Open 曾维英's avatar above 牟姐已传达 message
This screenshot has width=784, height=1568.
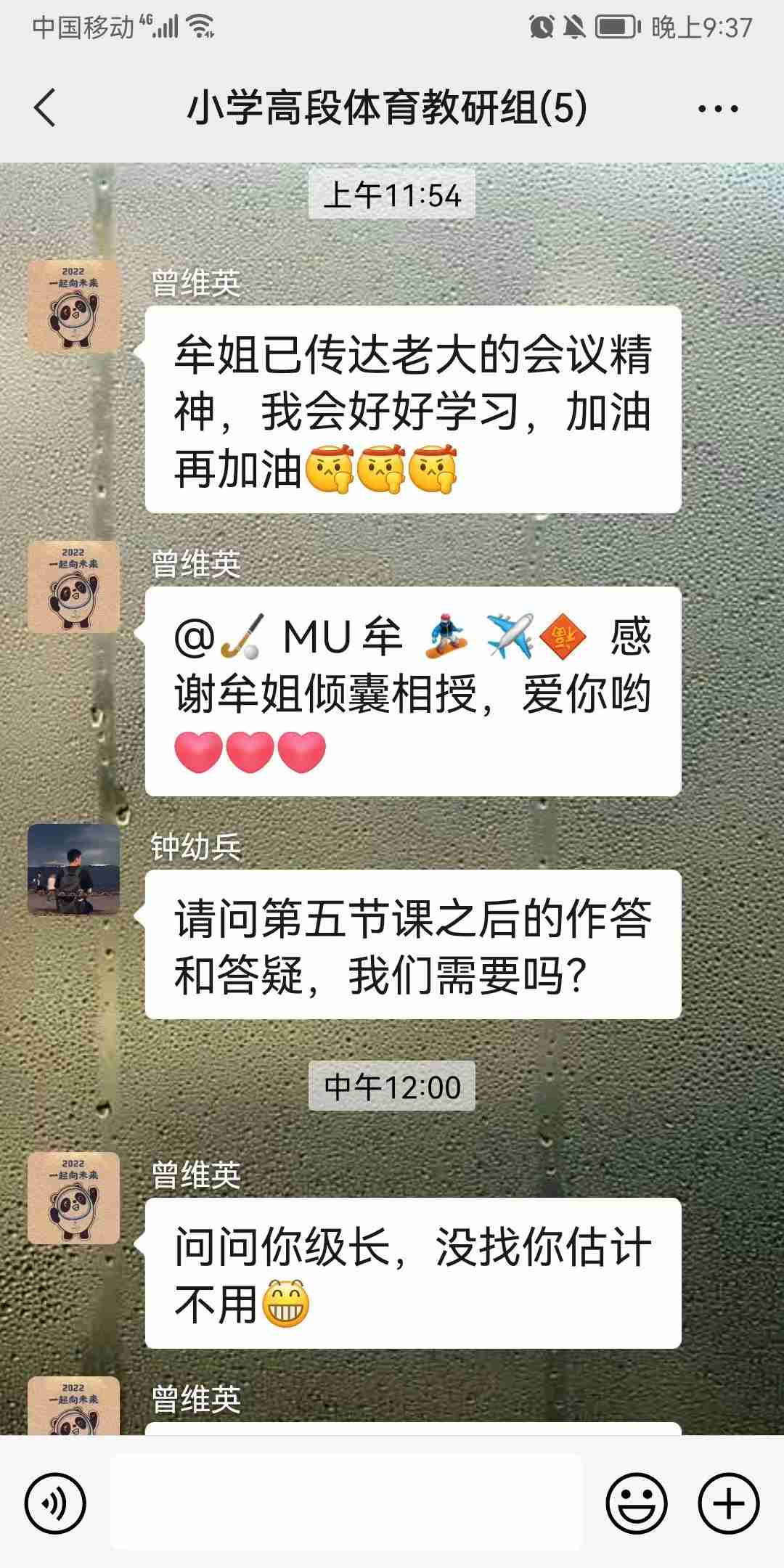73,306
